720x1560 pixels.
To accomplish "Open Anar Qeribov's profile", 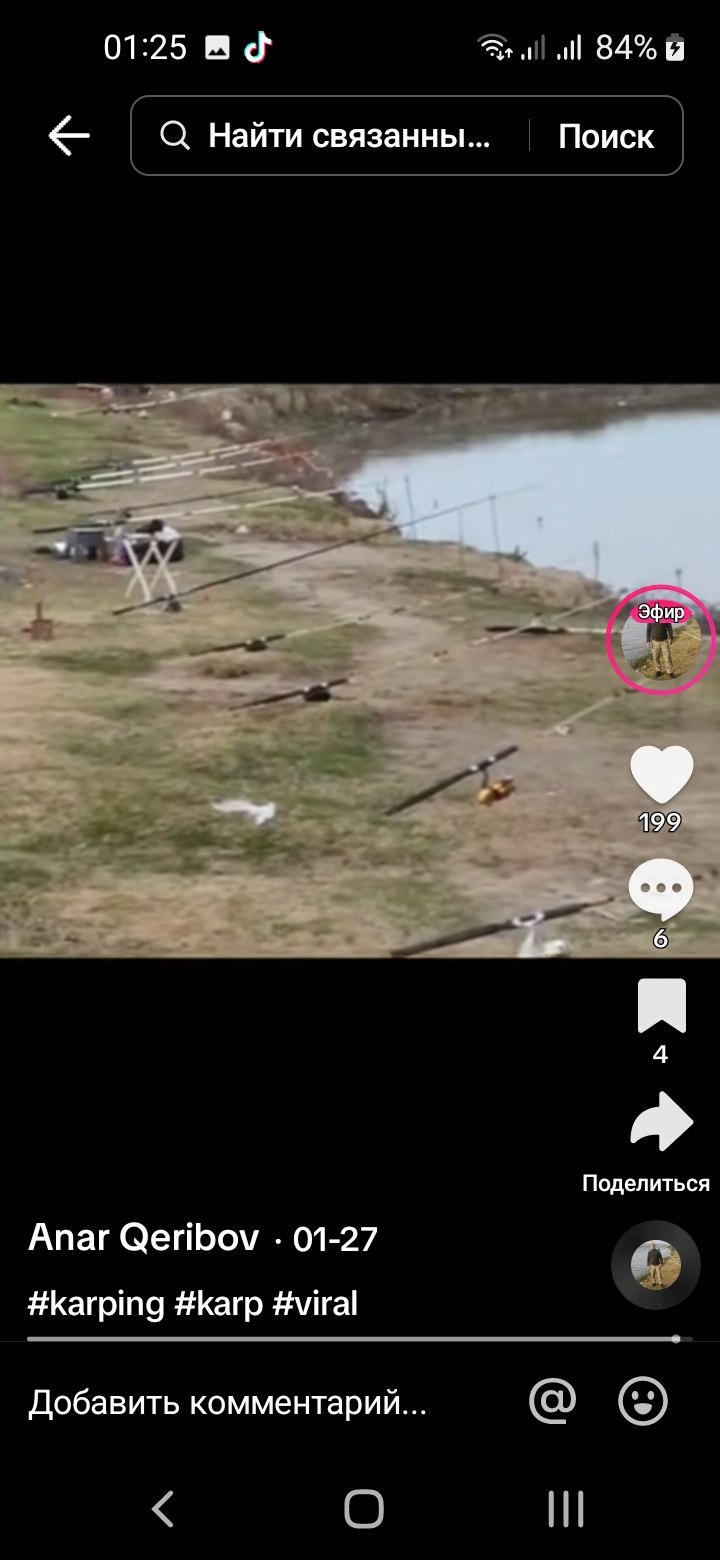I will (x=144, y=1238).
